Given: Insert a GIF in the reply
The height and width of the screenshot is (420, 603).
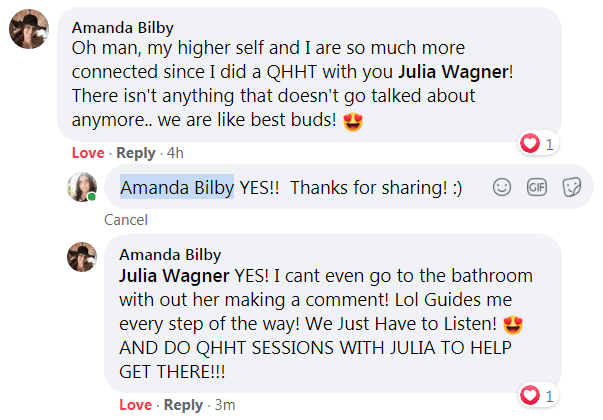Looking at the screenshot, I should [537, 187].
